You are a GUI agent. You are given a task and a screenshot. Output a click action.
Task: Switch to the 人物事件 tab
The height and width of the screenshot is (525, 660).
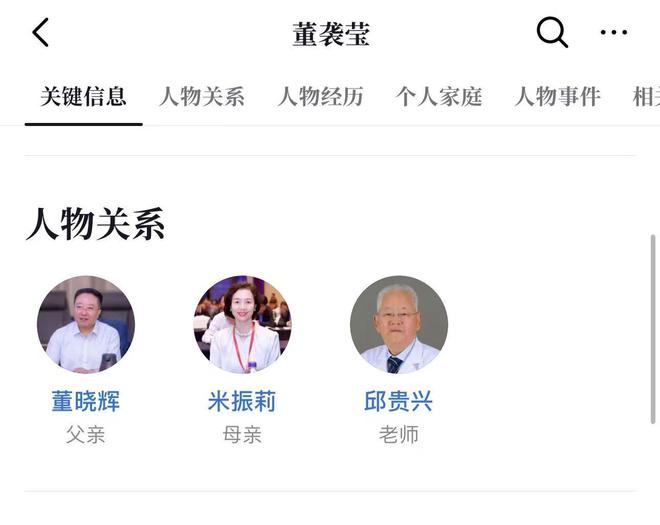click(x=557, y=97)
